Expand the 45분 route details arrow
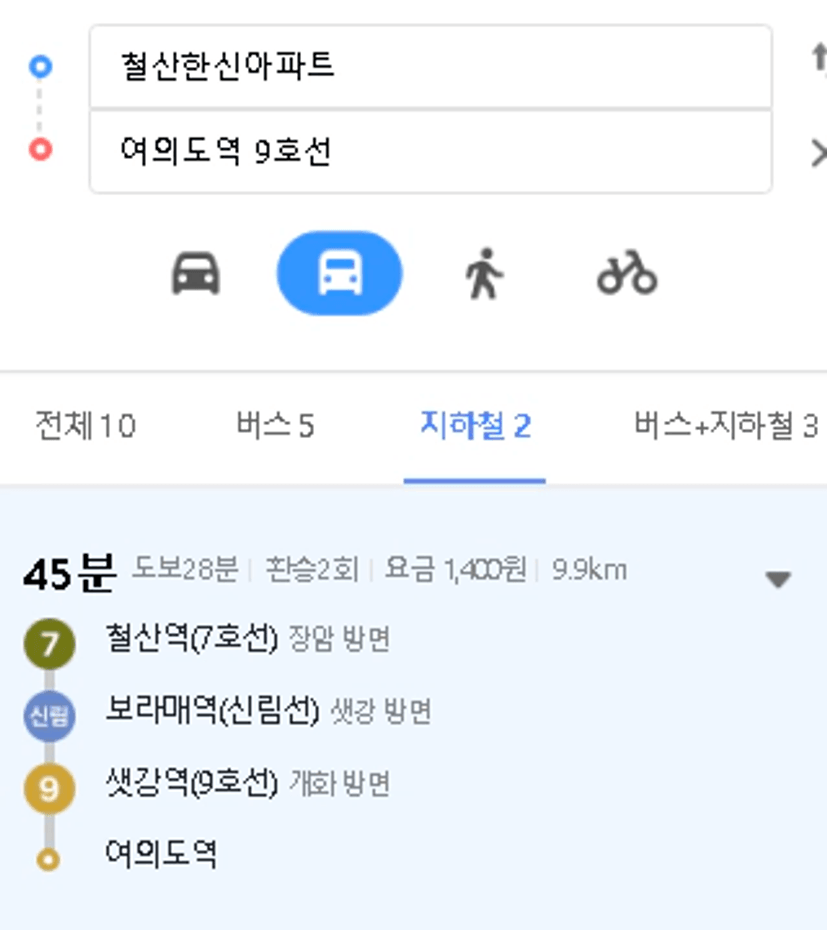 coord(777,579)
